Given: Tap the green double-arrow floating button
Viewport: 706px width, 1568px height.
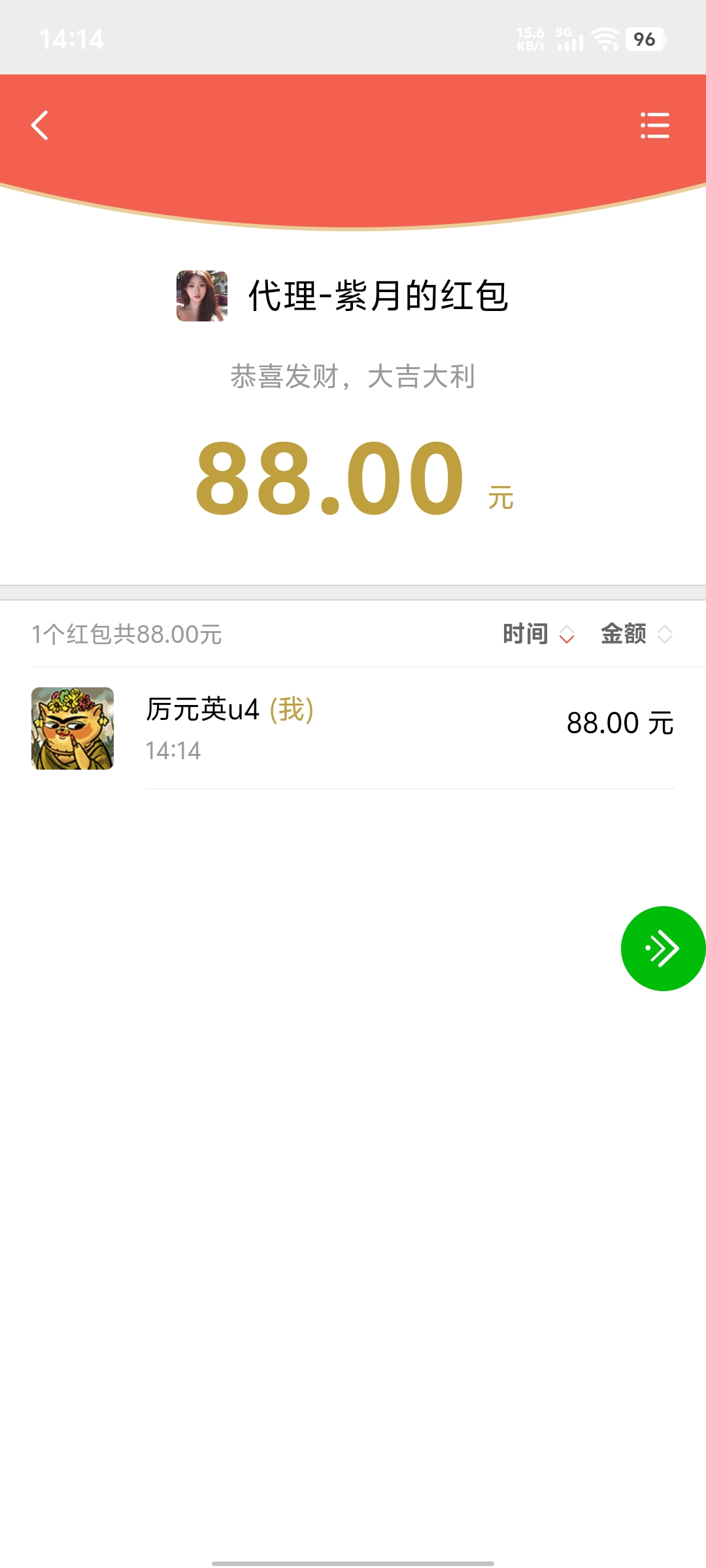Looking at the screenshot, I should coord(663,948).
